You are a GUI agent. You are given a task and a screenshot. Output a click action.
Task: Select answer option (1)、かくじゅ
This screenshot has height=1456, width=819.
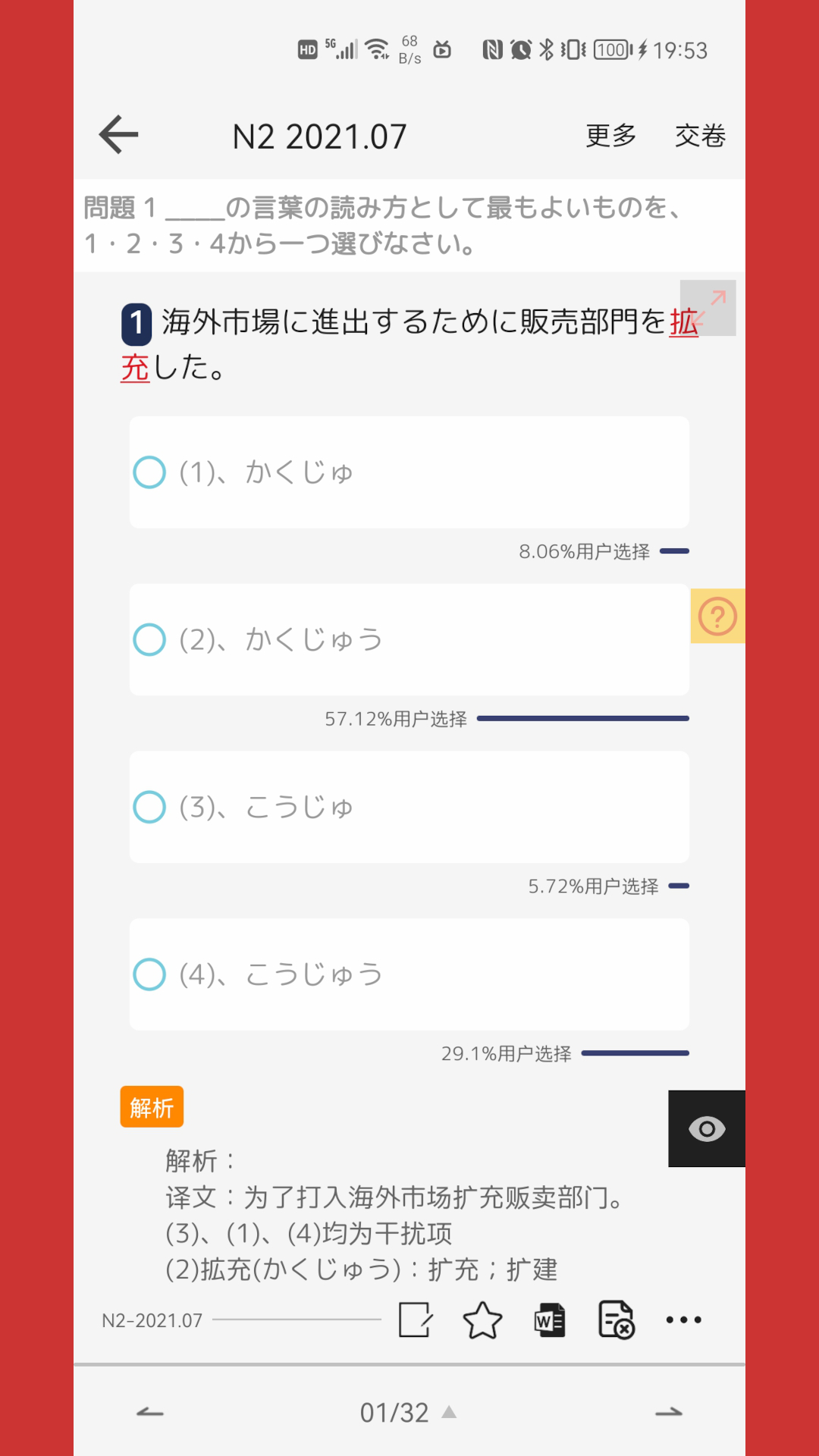[409, 472]
